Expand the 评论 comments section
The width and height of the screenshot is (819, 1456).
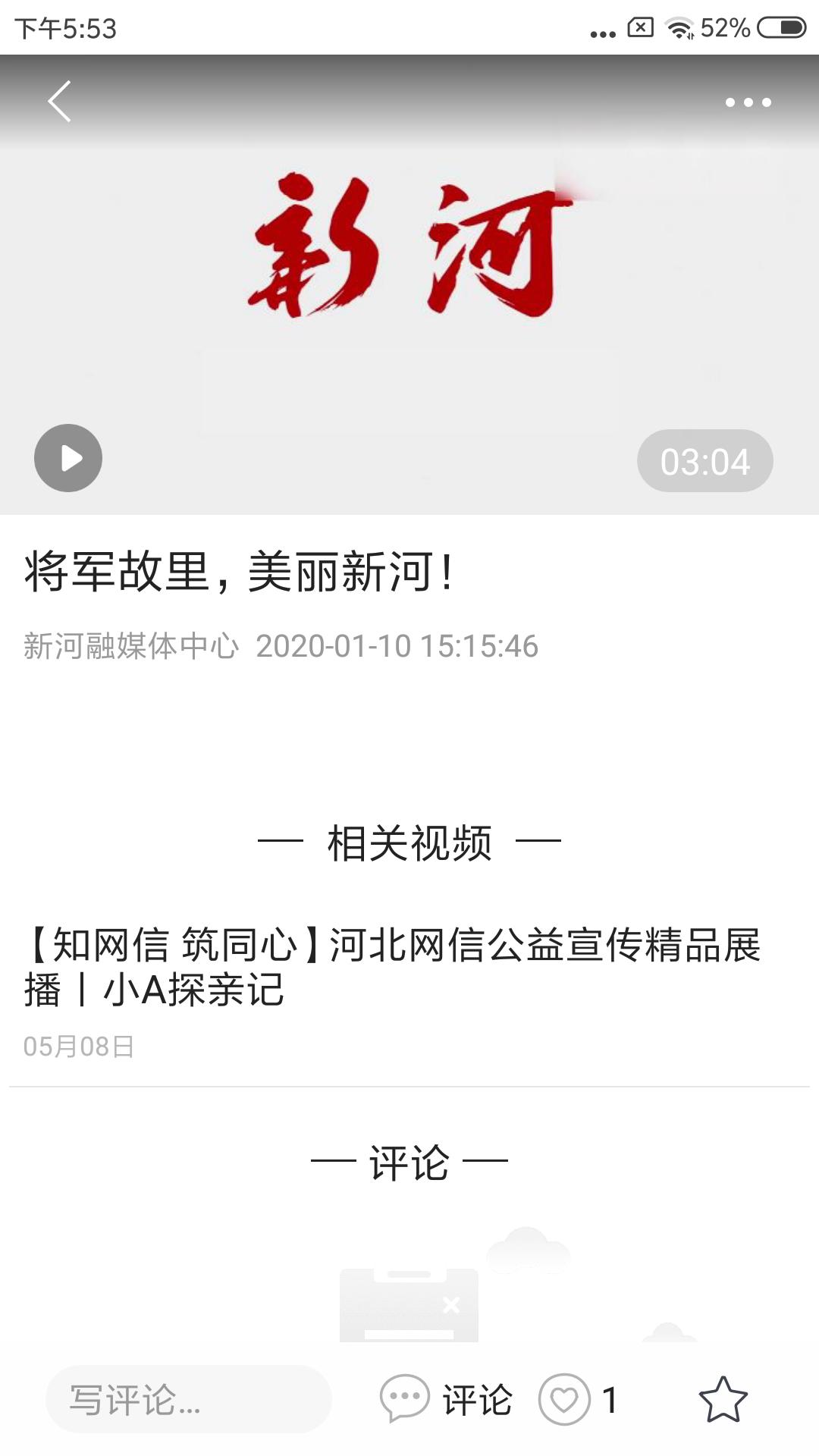pyautogui.click(x=409, y=1159)
